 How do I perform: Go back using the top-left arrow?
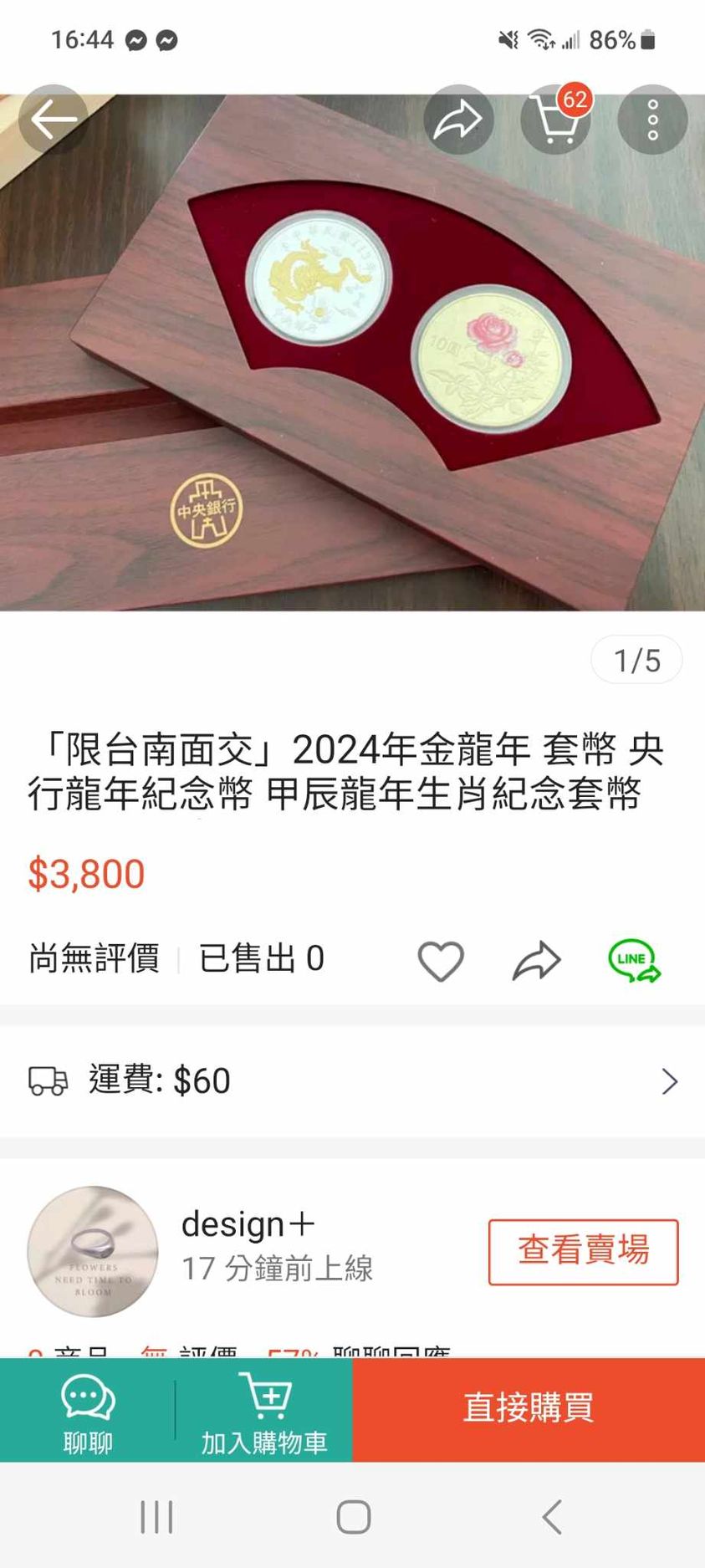click(x=54, y=120)
